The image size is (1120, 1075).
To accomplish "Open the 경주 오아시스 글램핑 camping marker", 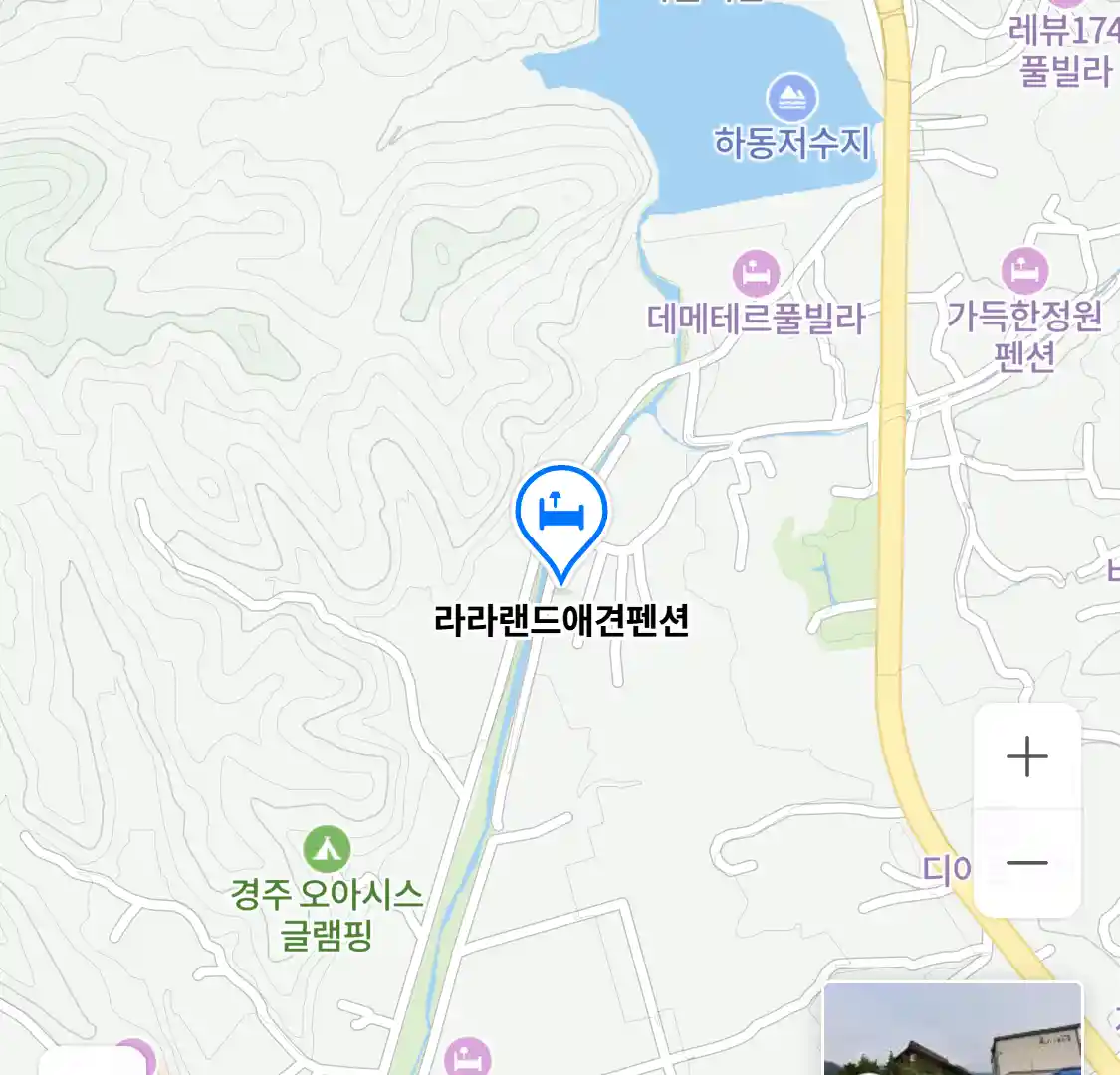I will [x=327, y=849].
